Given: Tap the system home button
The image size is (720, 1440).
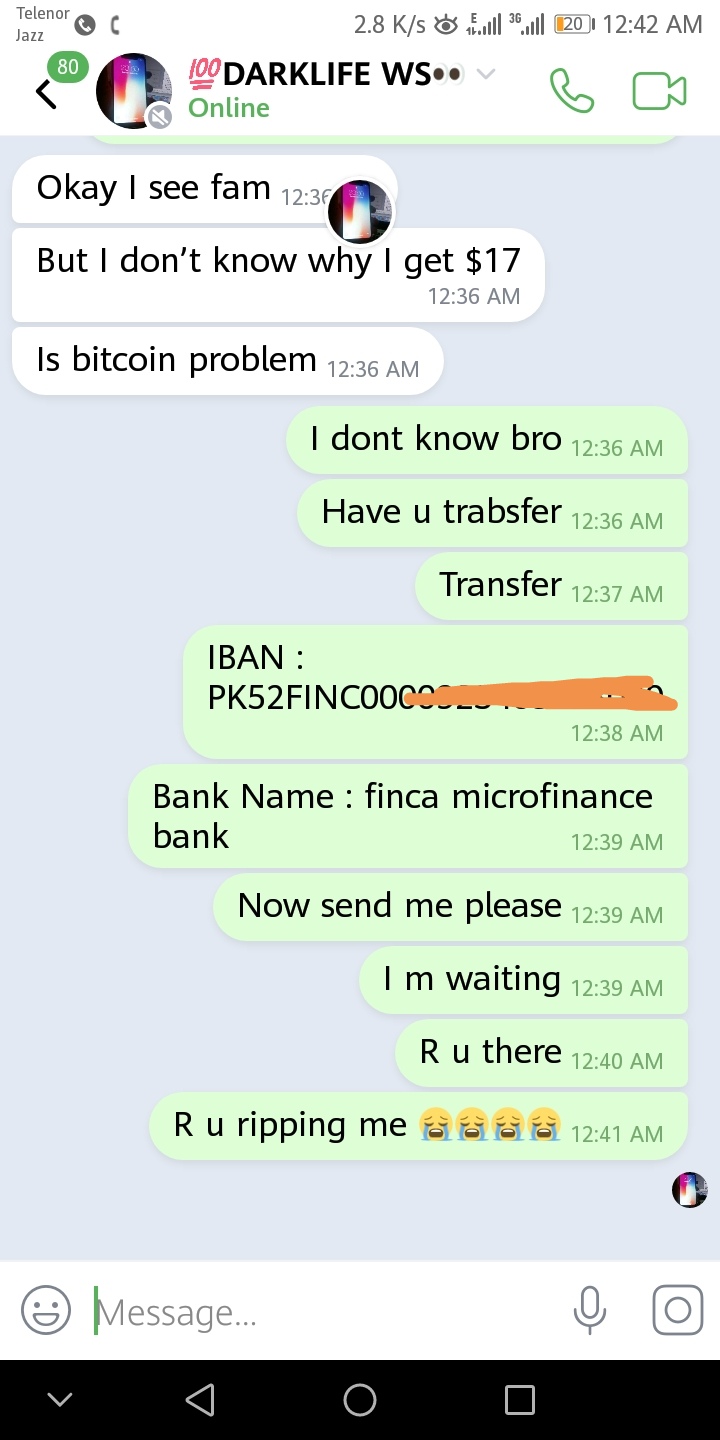Looking at the screenshot, I should tap(360, 1400).
